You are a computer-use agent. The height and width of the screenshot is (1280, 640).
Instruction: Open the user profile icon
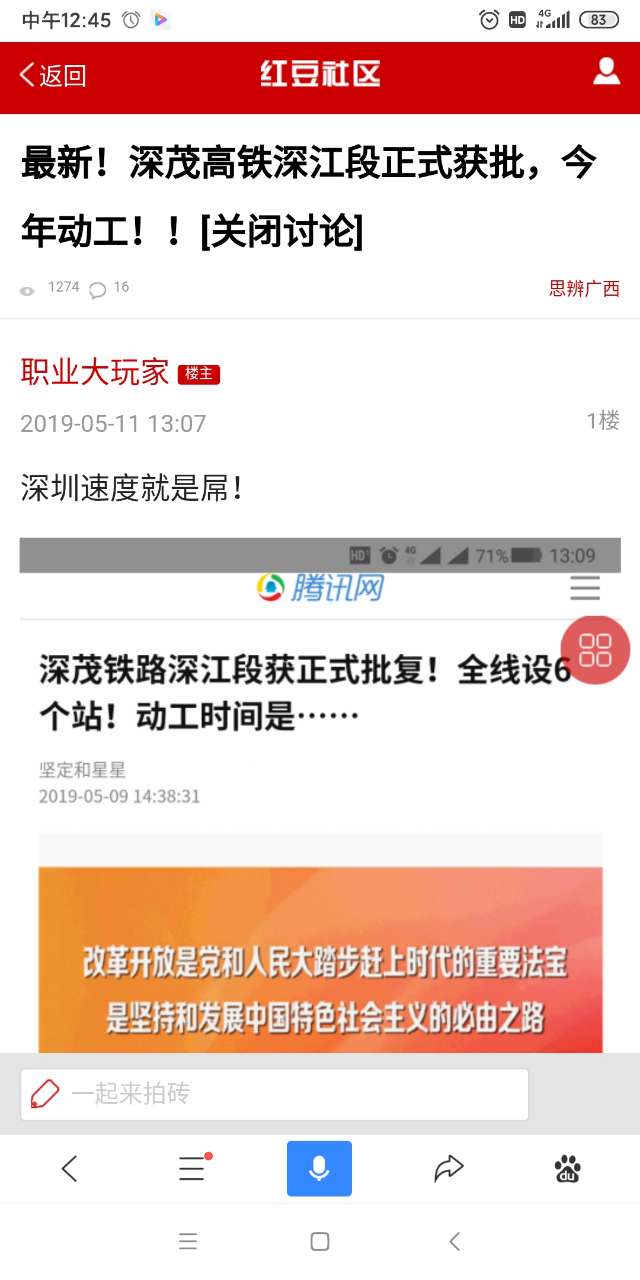coord(606,72)
